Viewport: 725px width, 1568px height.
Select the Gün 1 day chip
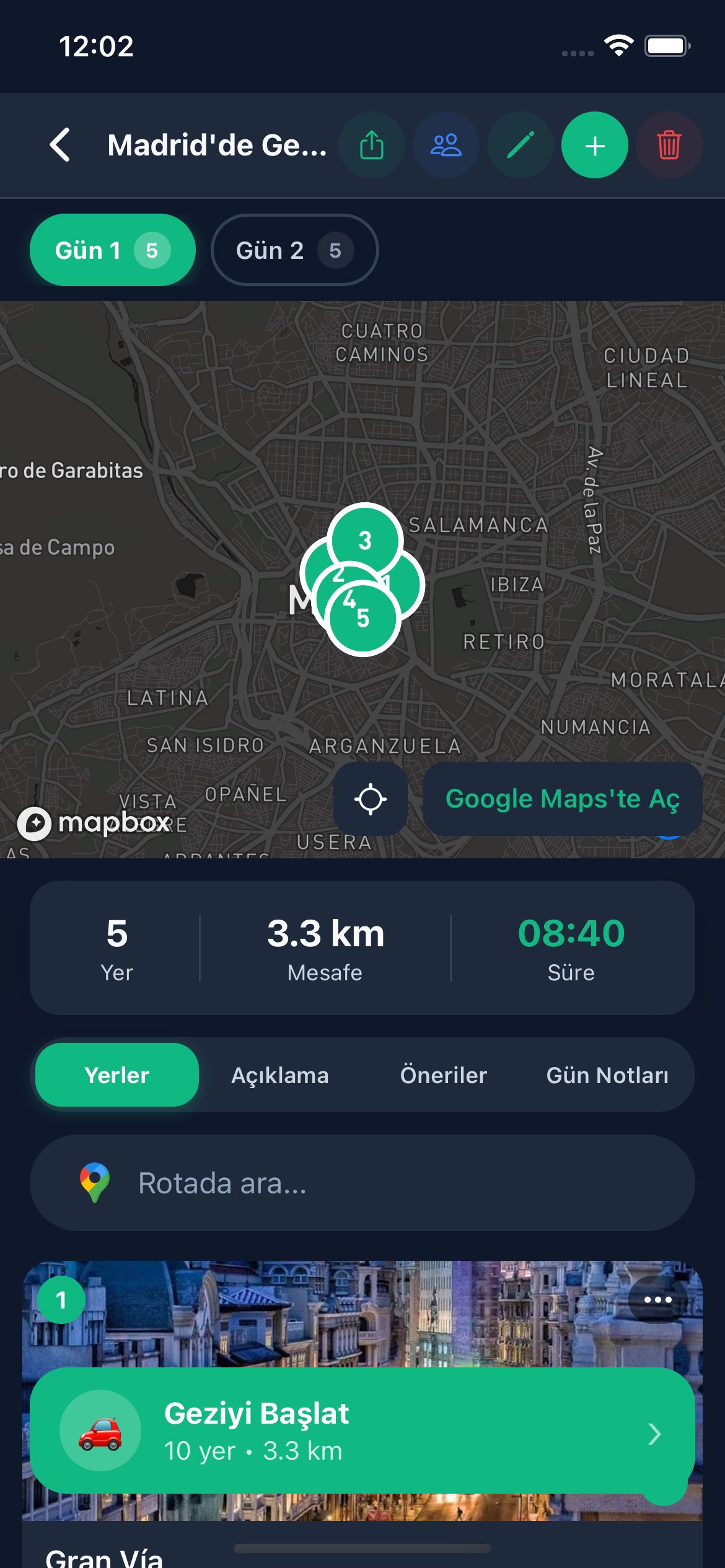click(x=112, y=250)
